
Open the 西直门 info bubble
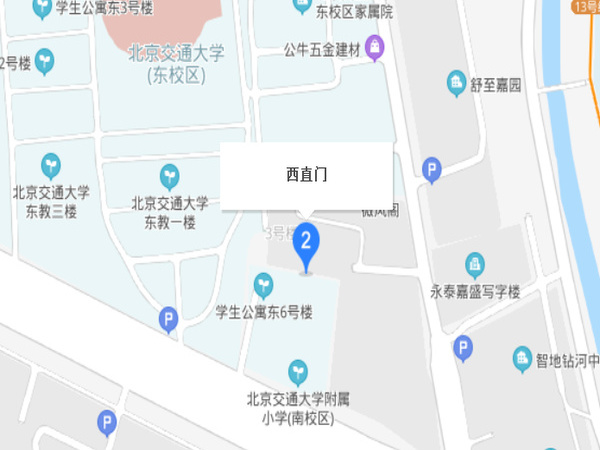click(306, 176)
